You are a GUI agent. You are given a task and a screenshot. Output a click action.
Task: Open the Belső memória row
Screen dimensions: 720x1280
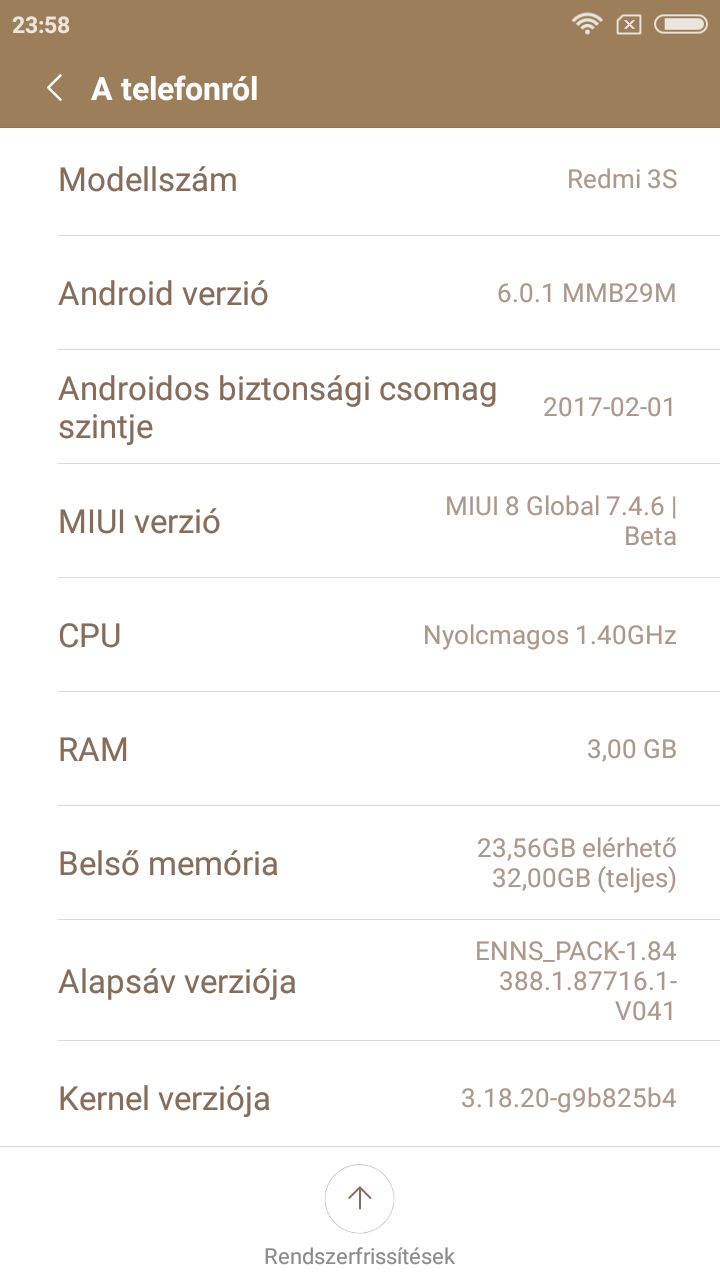click(x=360, y=863)
